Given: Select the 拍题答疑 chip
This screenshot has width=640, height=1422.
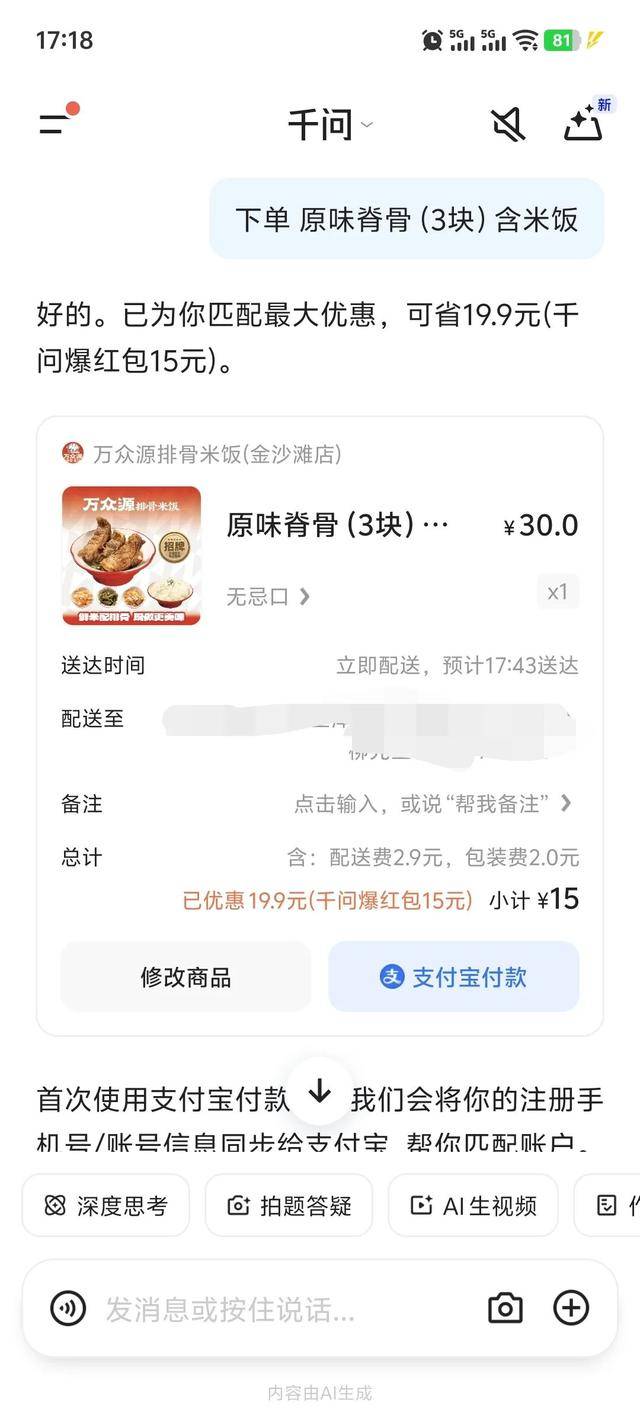Looking at the screenshot, I should pyautogui.click(x=289, y=1206).
